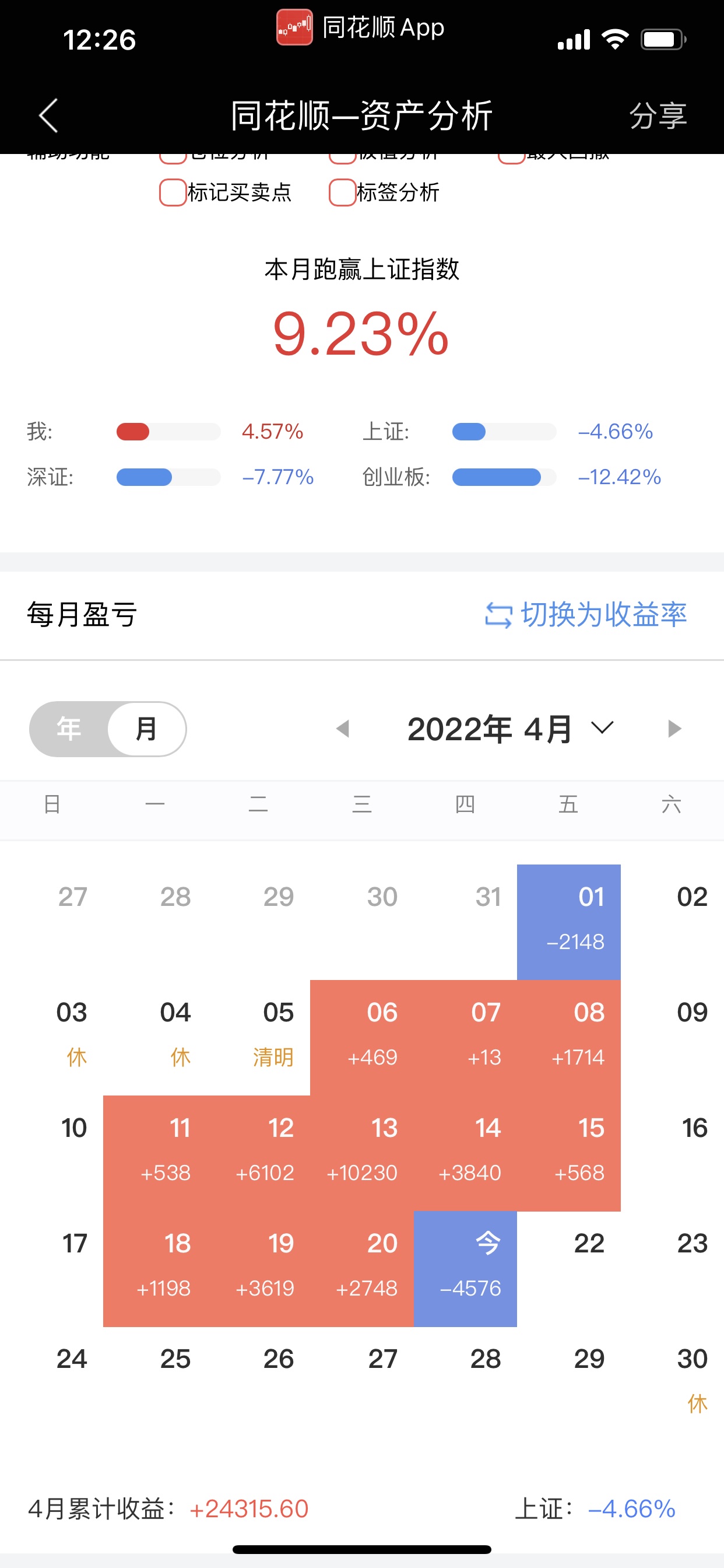This screenshot has width=724, height=1568.
Task: Go to the previous month arrow
Action: [x=343, y=729]
